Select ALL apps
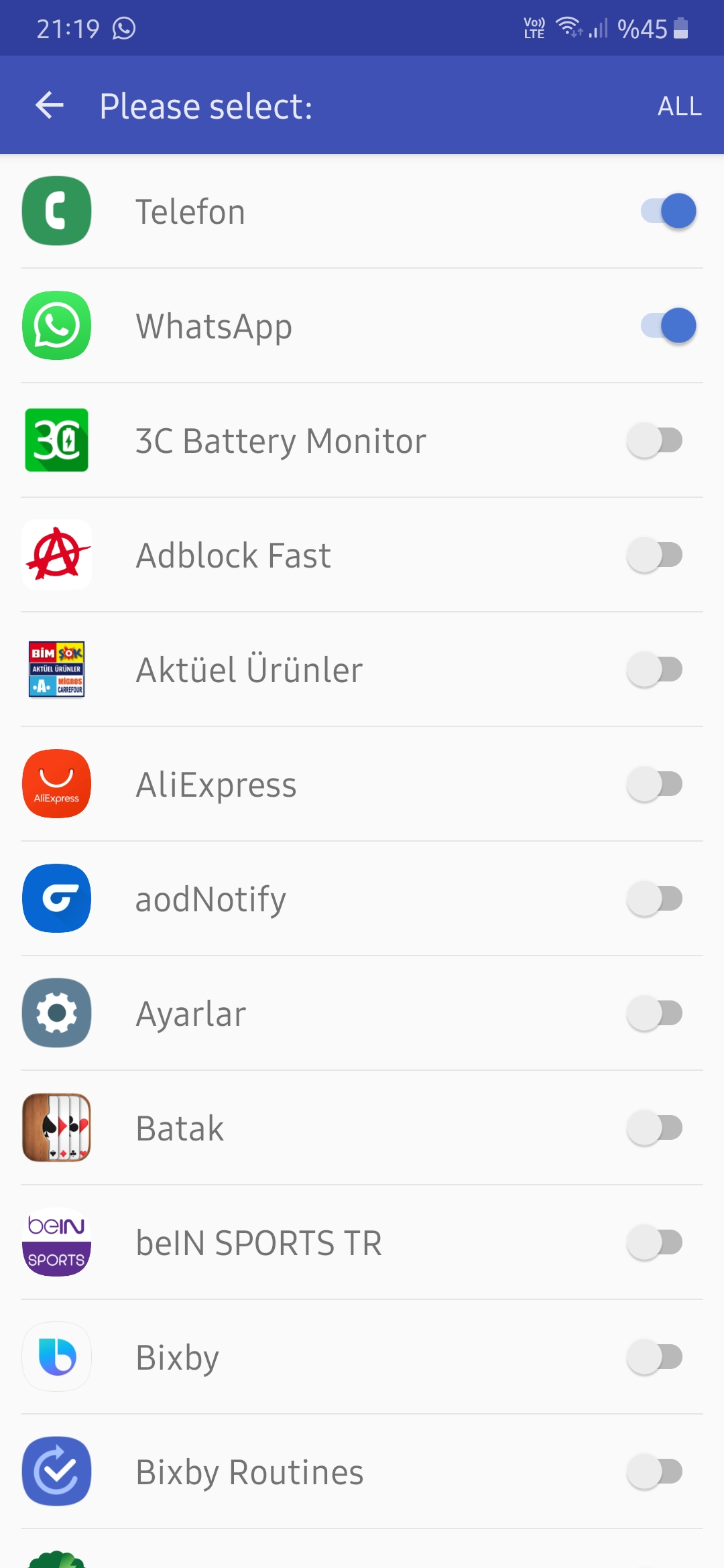This screenshot has width=724, height=1568. (x=679, y=106)
